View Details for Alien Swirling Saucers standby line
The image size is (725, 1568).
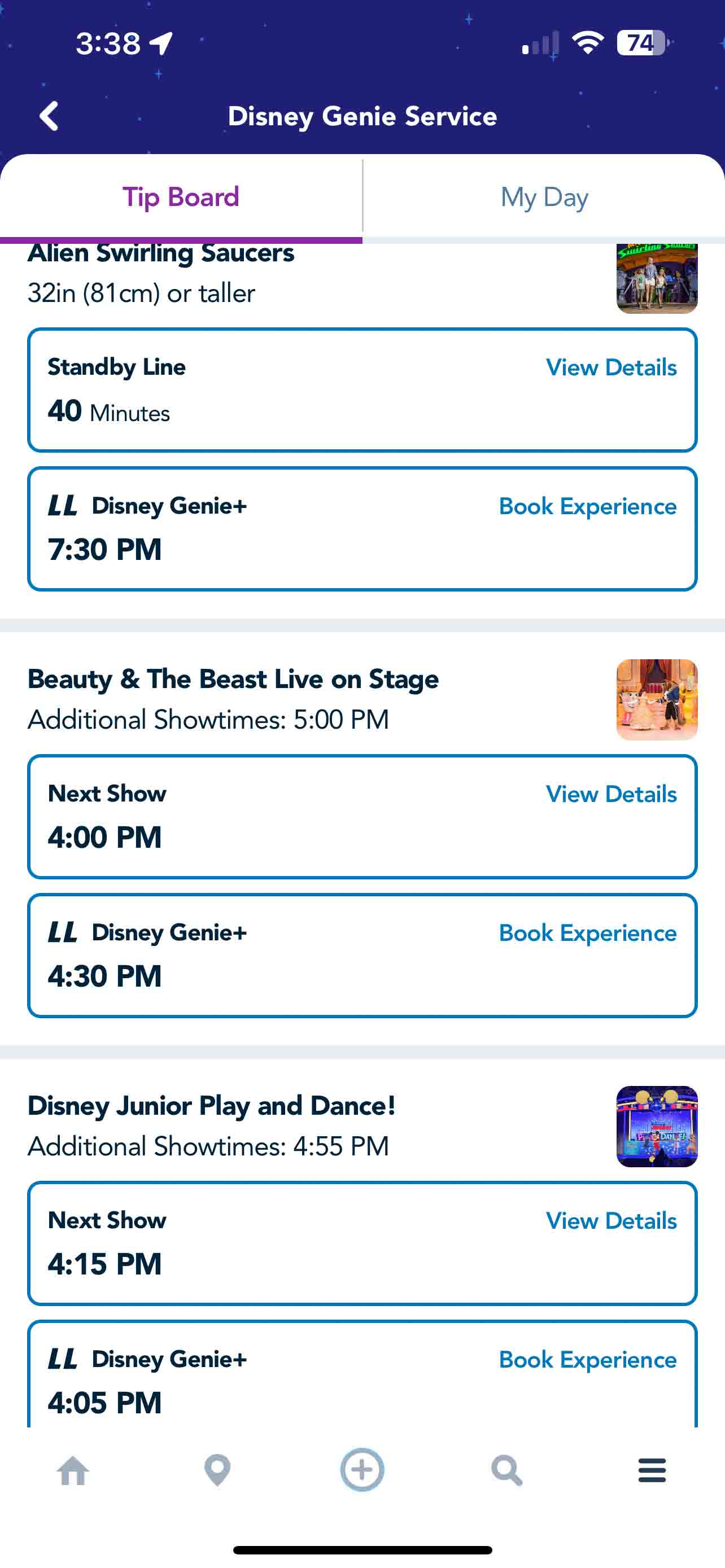pos(611,367)
